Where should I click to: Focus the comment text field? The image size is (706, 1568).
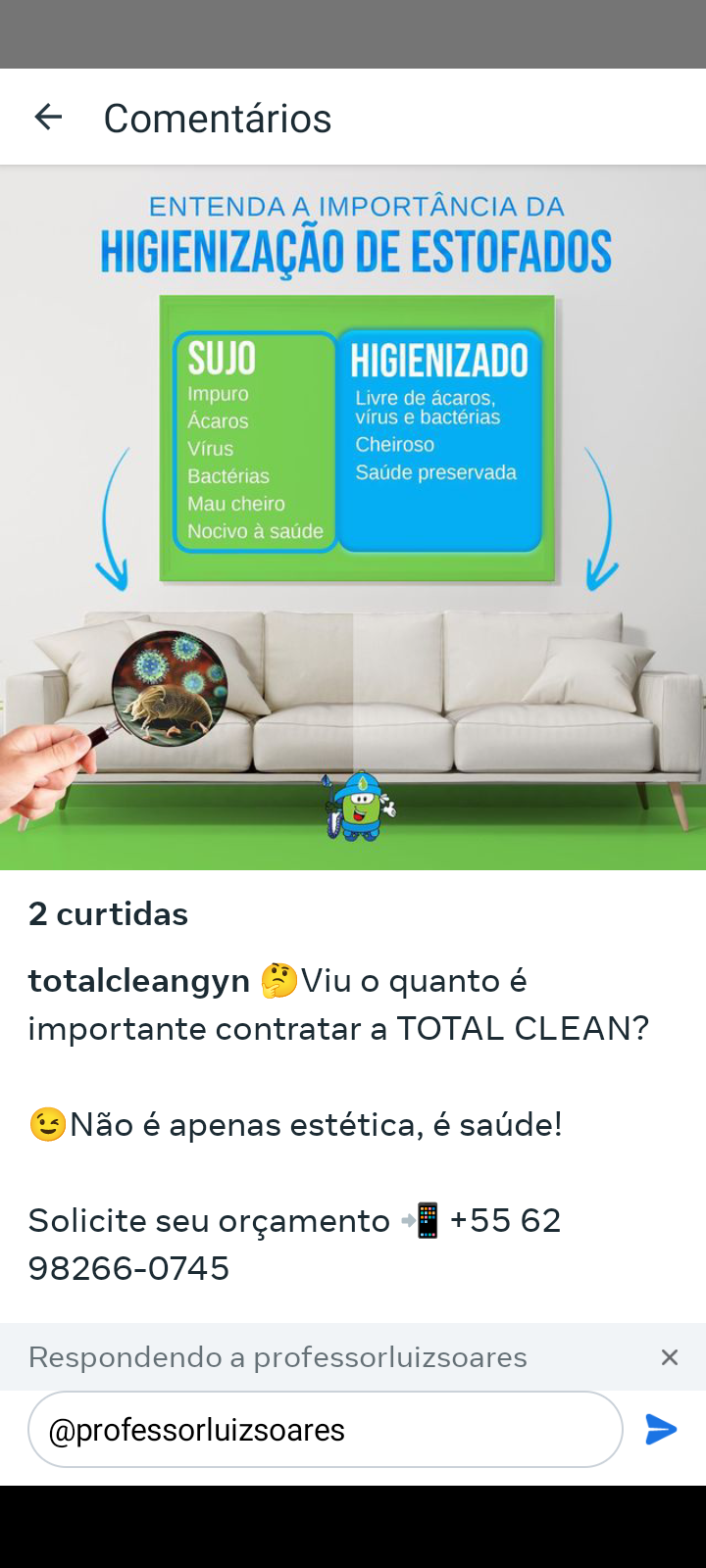pyautogui.click(x=324, y=1430)
